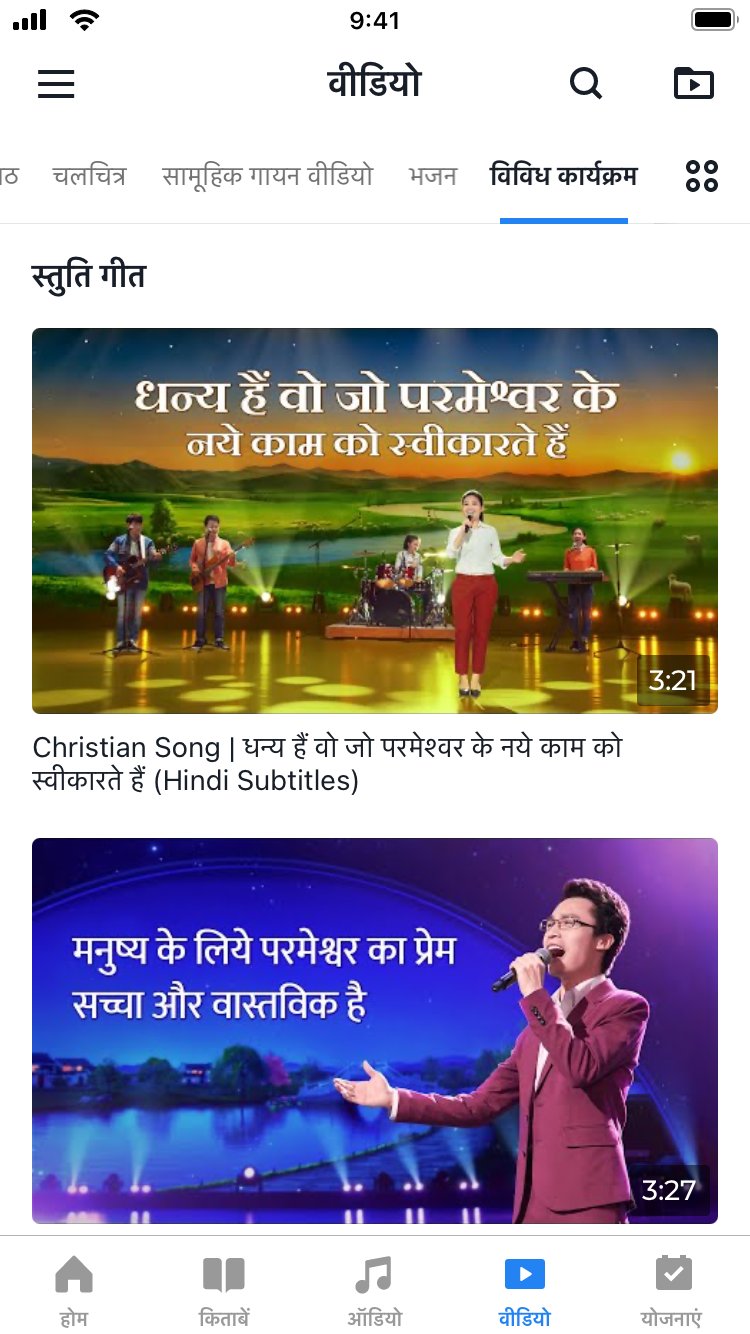Open the hamburger drawer menu
This screenshot has width=750, height=1334.
pyautogui.click(x=56, y=83)
